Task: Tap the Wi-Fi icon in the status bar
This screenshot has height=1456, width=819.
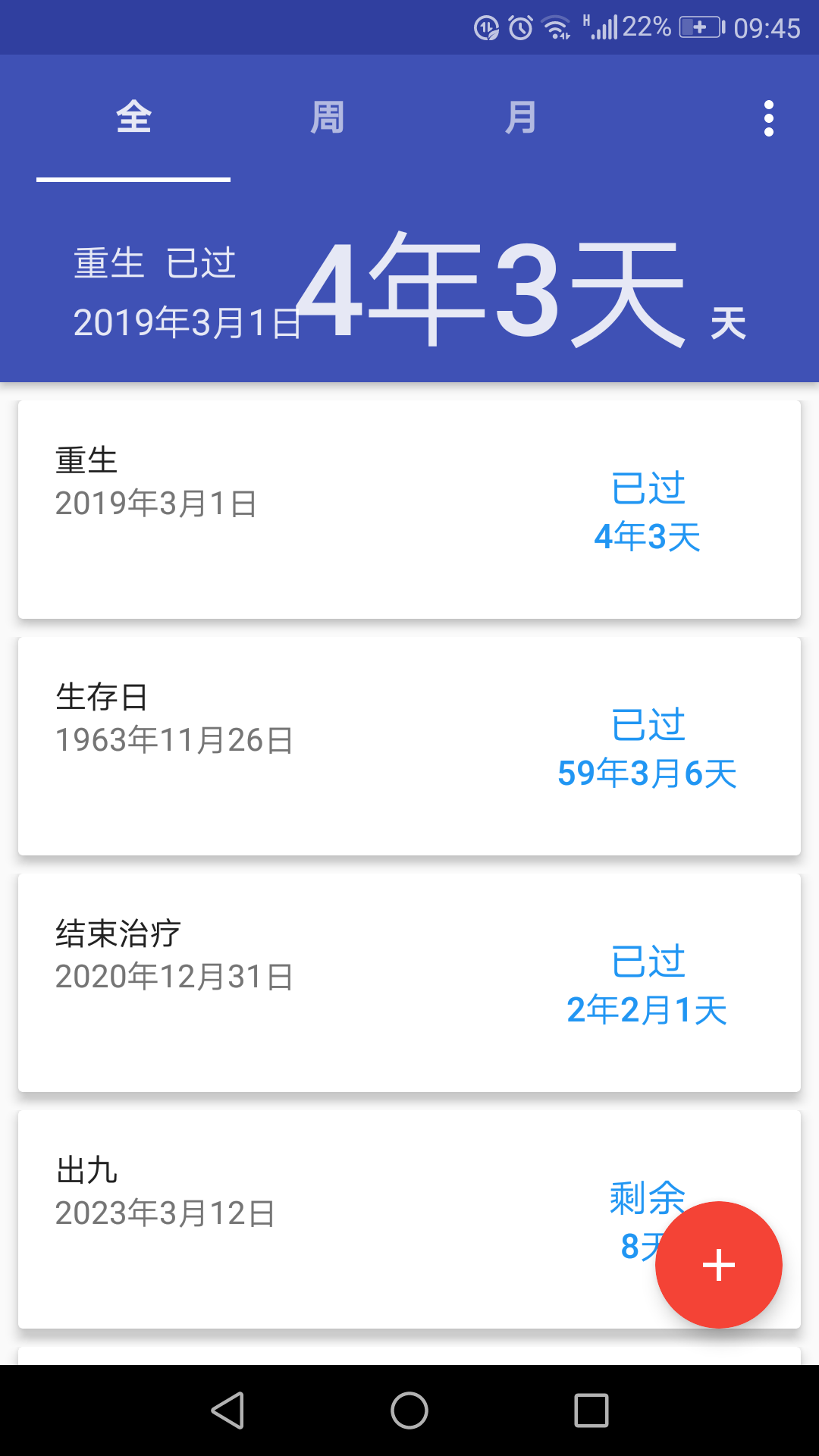Action: 556,27
